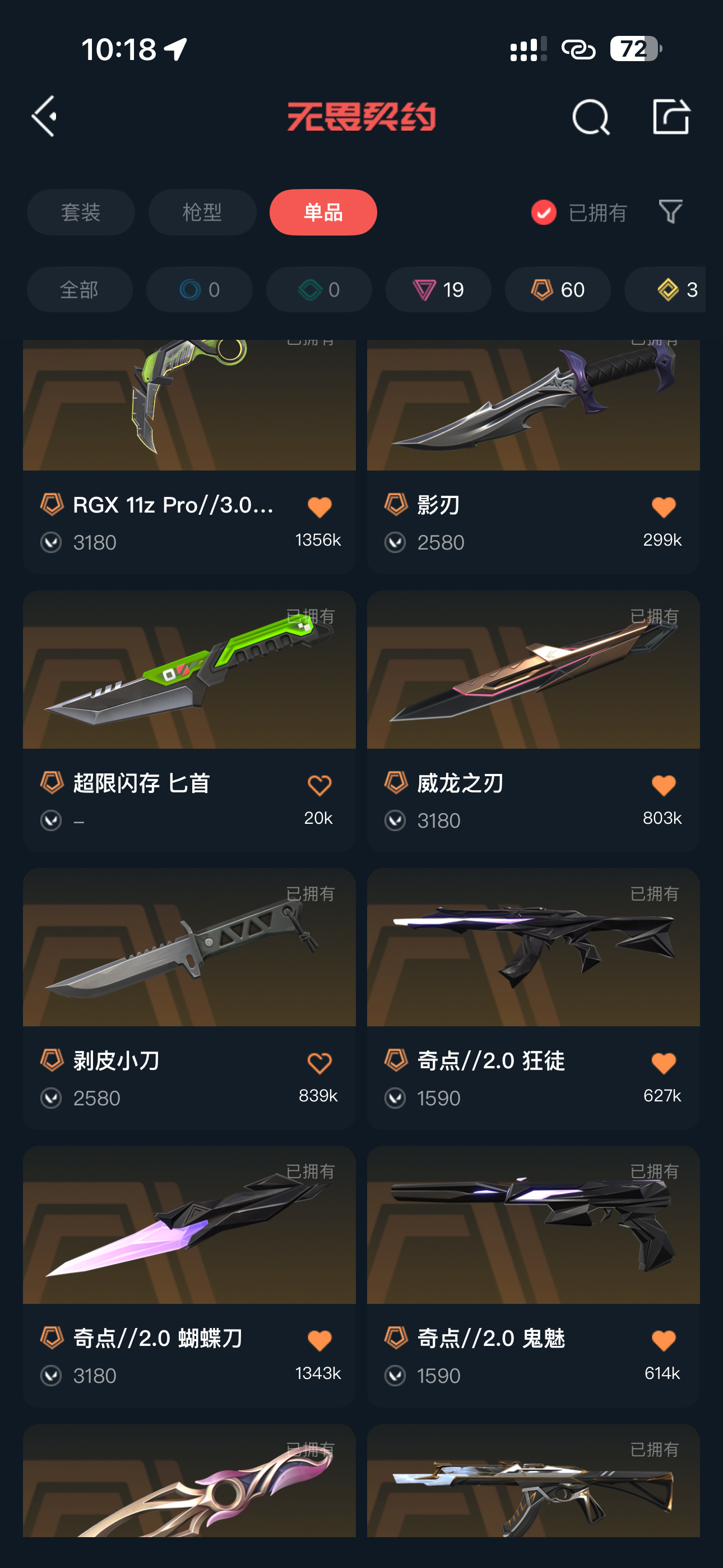Tap the share icon in header

[x=670, y=116]
